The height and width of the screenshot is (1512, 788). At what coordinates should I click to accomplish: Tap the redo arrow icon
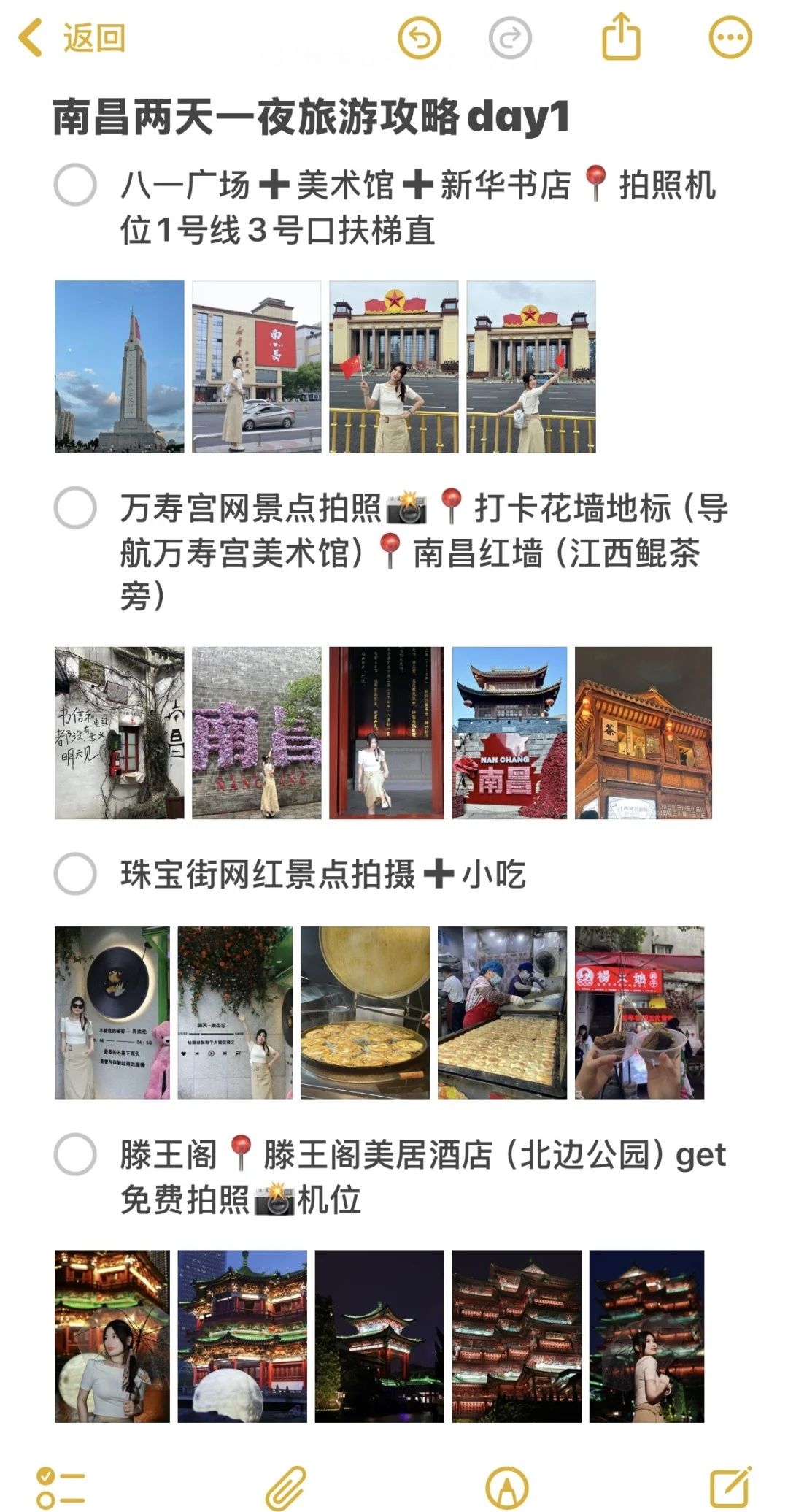coord(509,37)
